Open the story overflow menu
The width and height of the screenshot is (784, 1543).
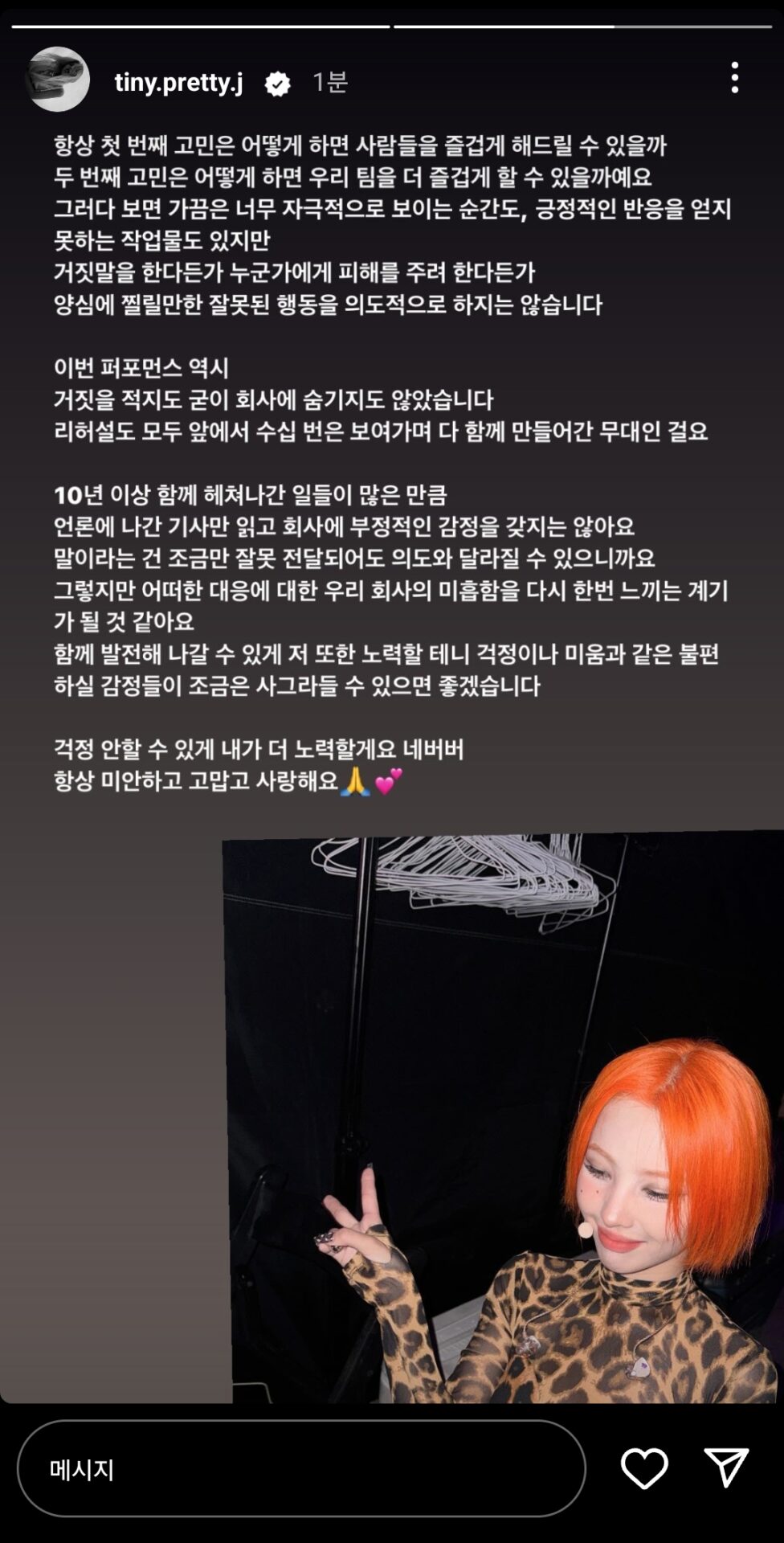pos(734,78)
